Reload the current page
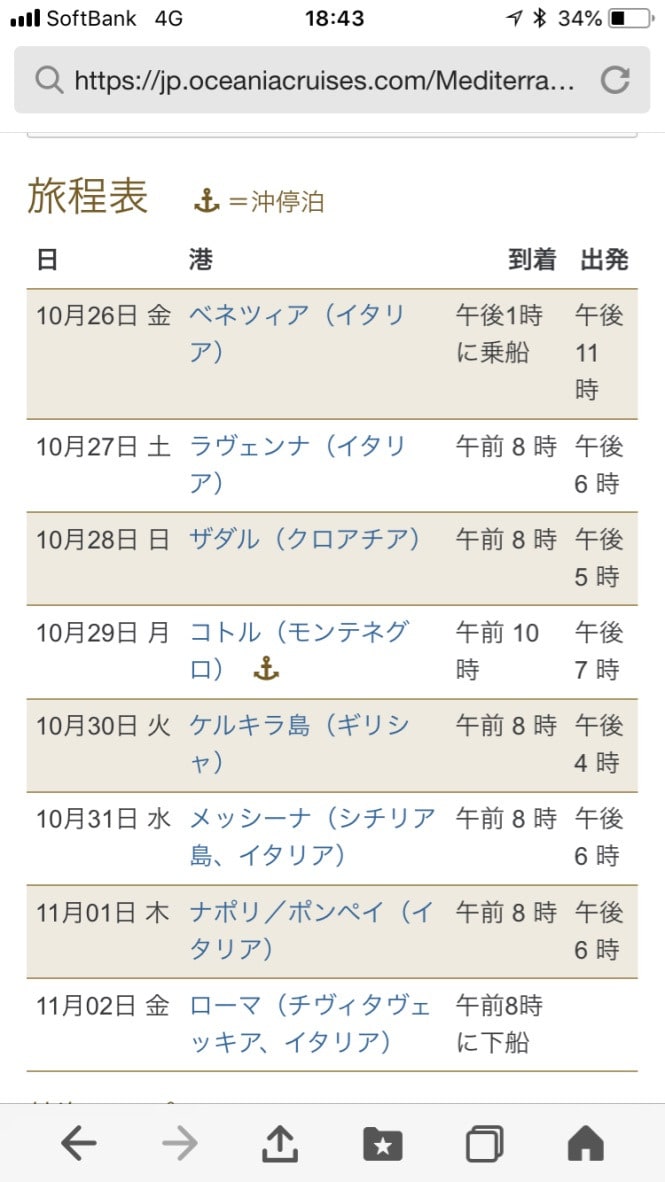 pyautogui.click(x=615, y=80)
